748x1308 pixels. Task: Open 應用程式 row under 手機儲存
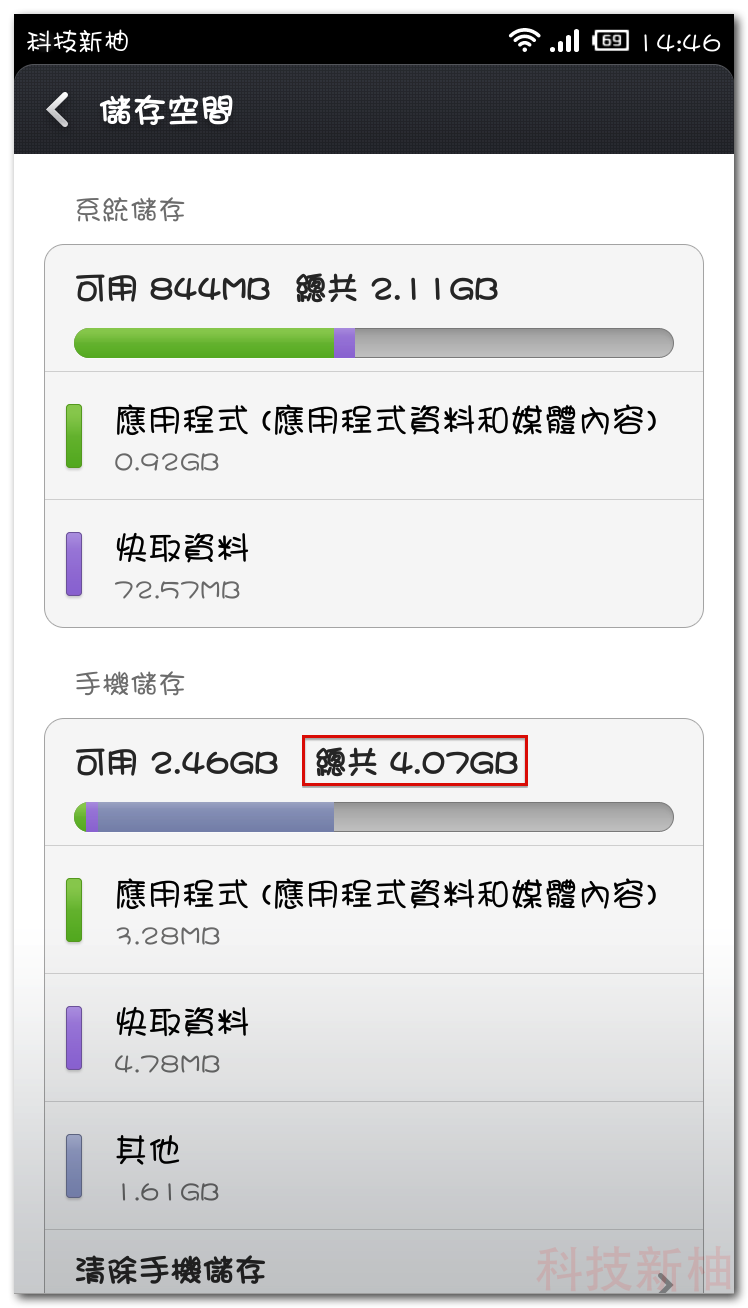(373, 910)
